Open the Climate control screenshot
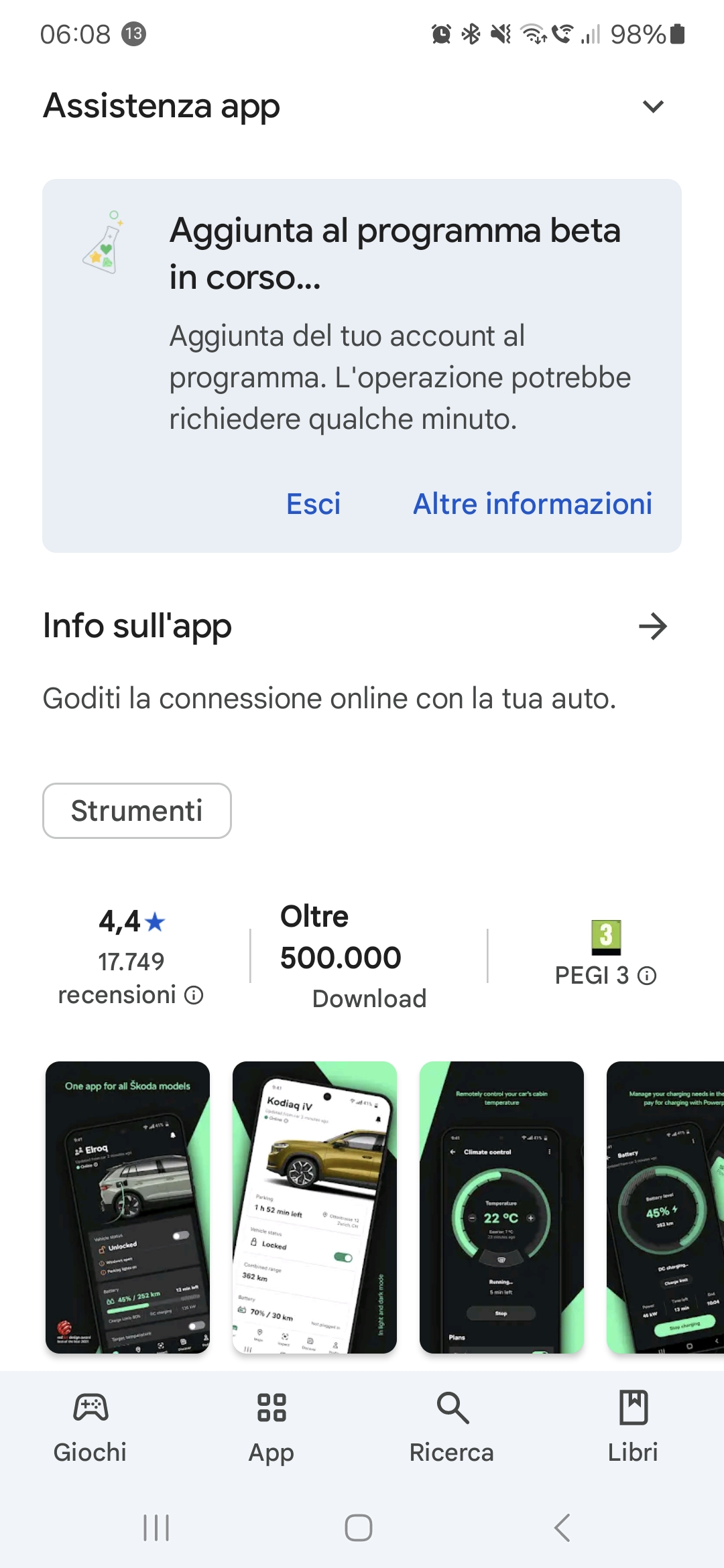 (x=501, y=1206)
